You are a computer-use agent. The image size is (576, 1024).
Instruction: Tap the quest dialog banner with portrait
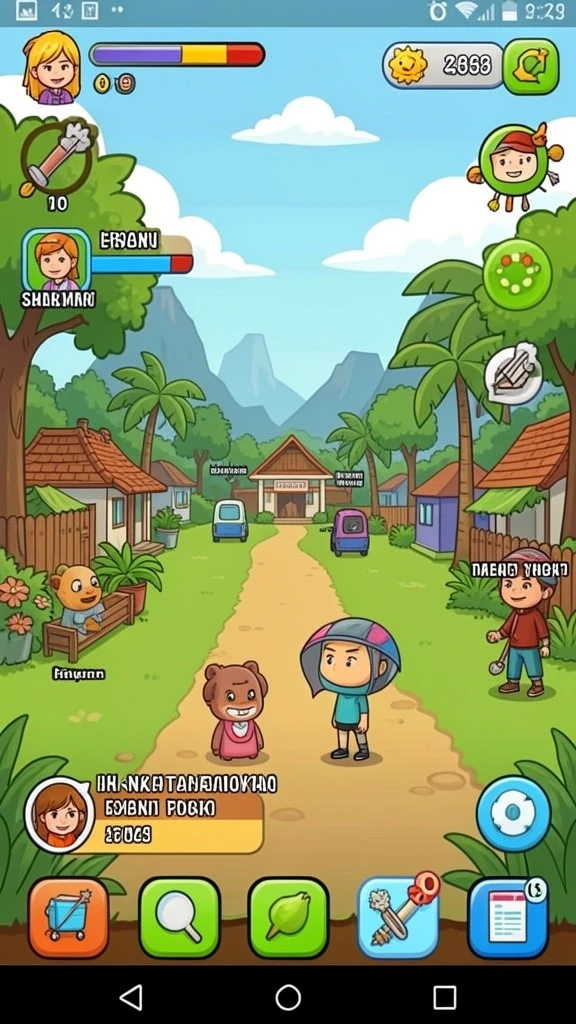[144, 814]
